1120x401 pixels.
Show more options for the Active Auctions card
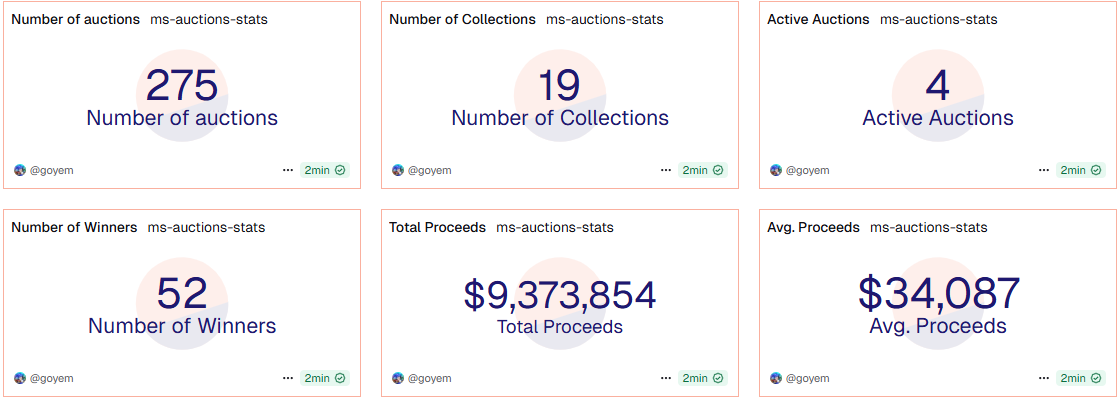[1044, 170]
